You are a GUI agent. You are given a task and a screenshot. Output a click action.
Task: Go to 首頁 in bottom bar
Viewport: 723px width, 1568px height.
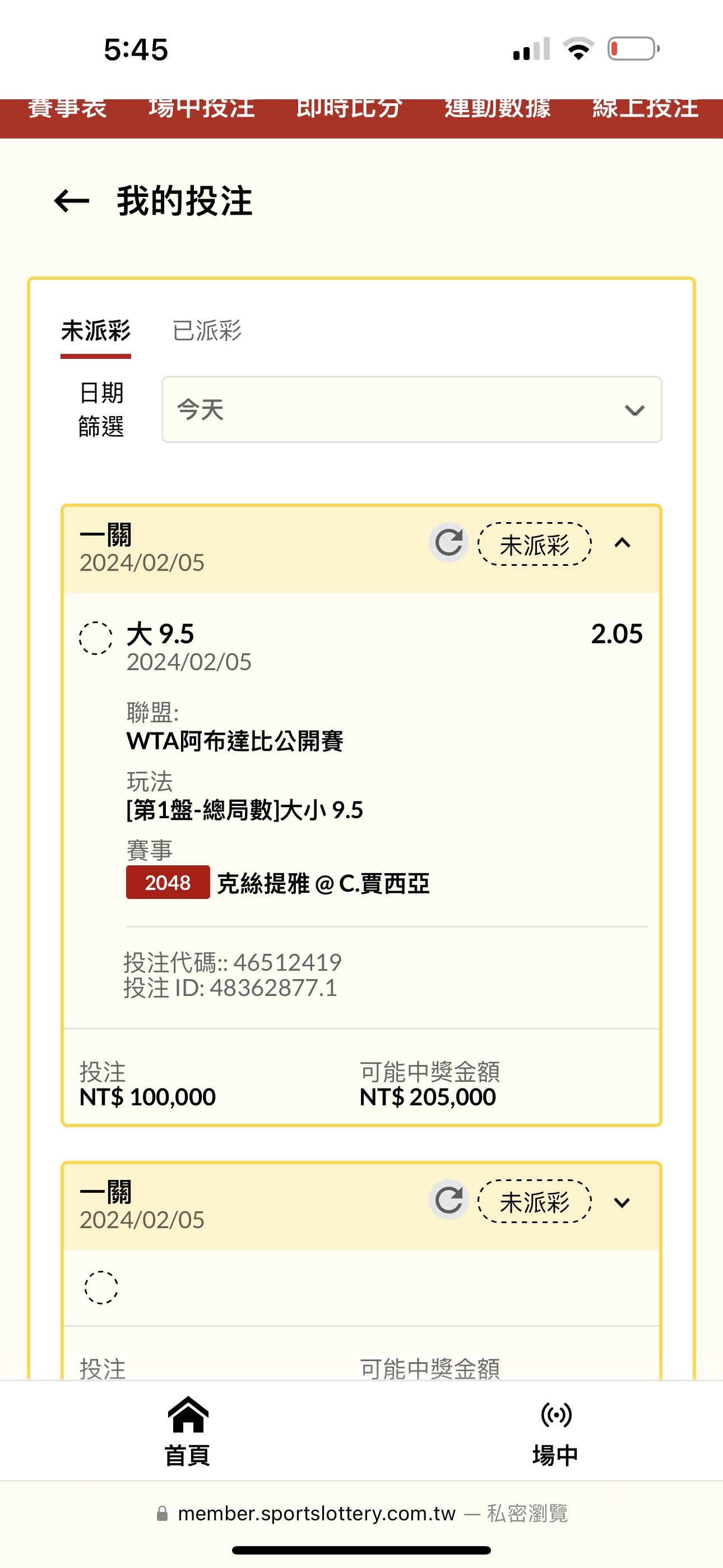tap(187, 1431)
